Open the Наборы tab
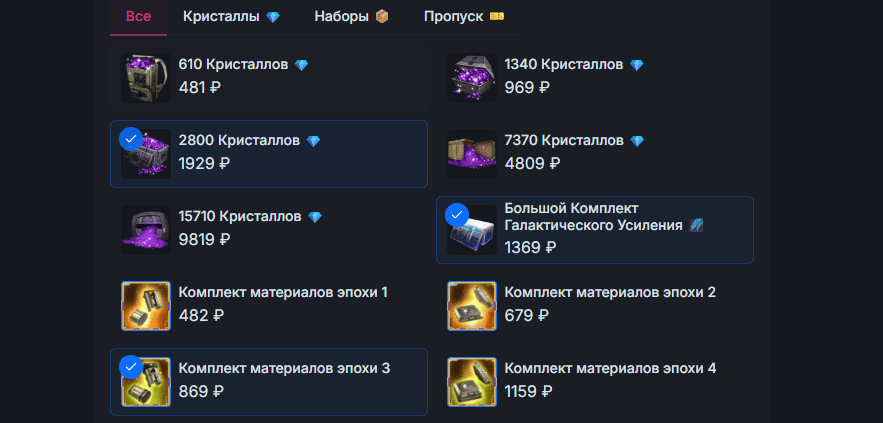Screen dimensions: 883x423 (x=351, y=17)
